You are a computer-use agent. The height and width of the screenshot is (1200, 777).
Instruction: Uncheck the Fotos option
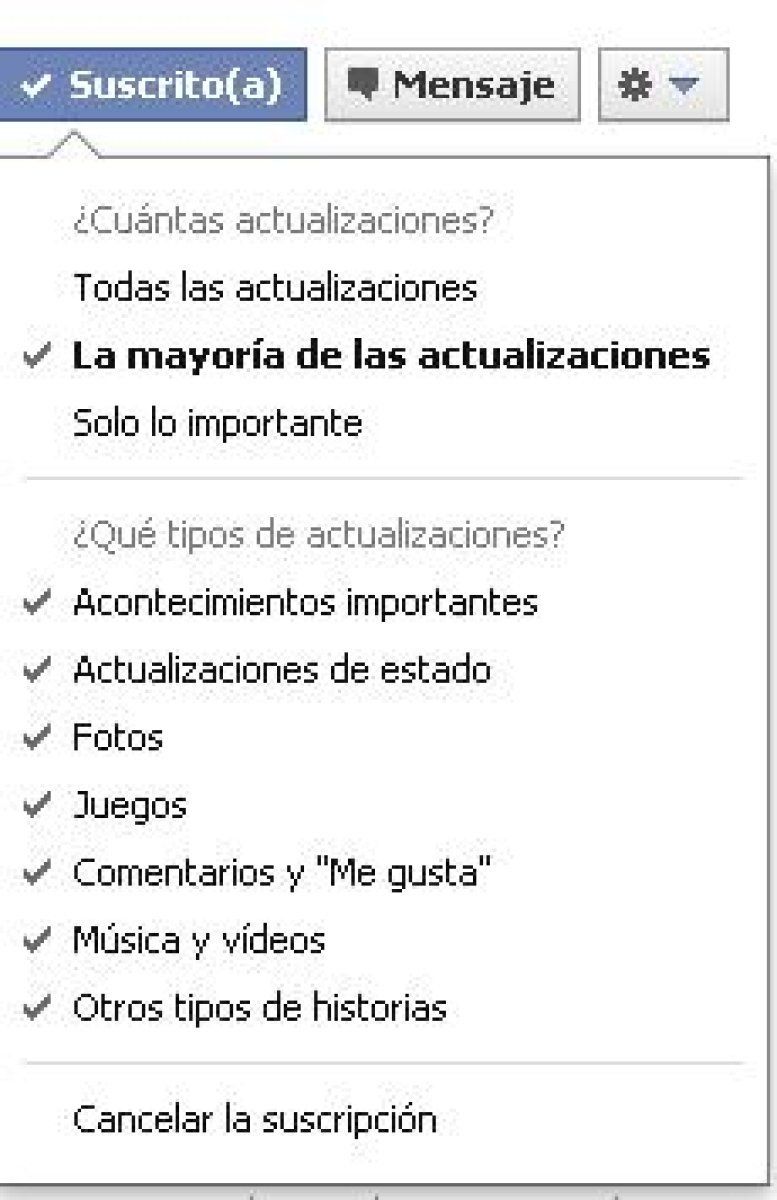[x=117, y=738]
